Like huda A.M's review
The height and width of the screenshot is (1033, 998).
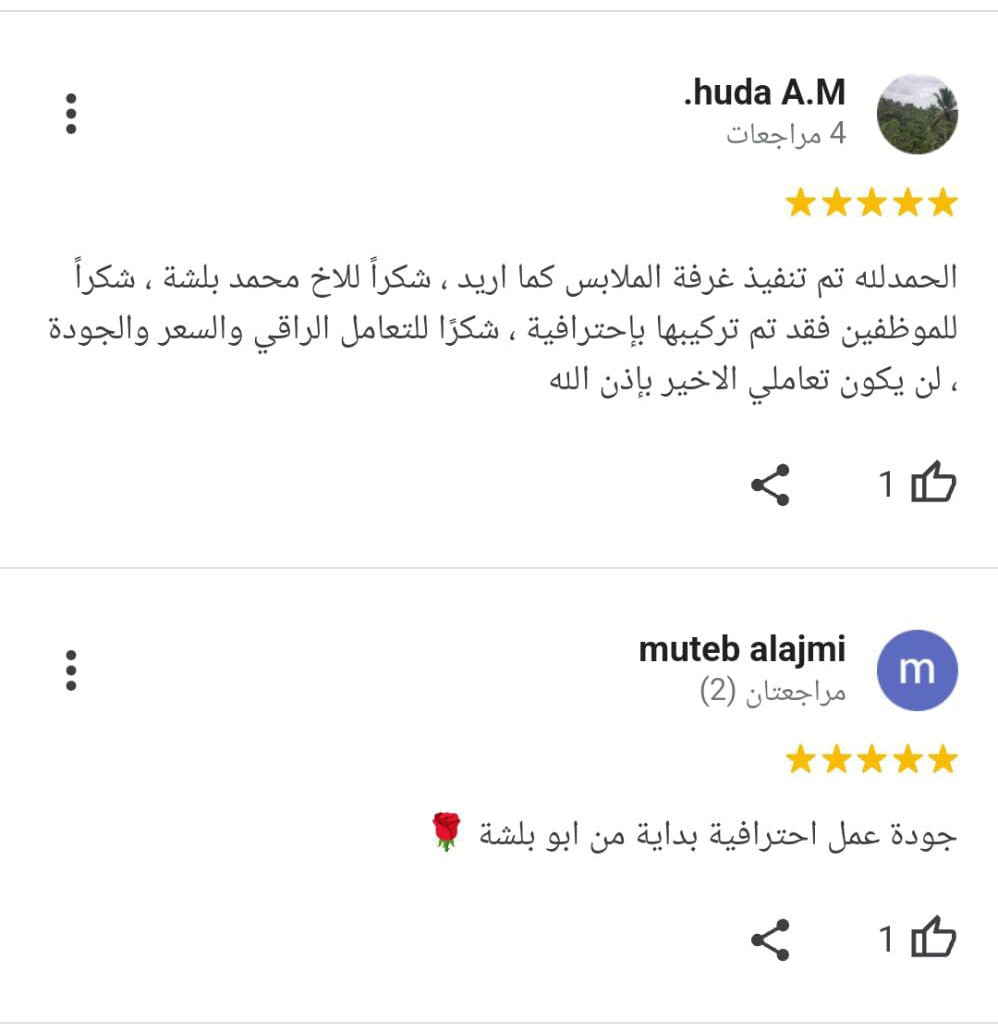(x=933, y=485)
